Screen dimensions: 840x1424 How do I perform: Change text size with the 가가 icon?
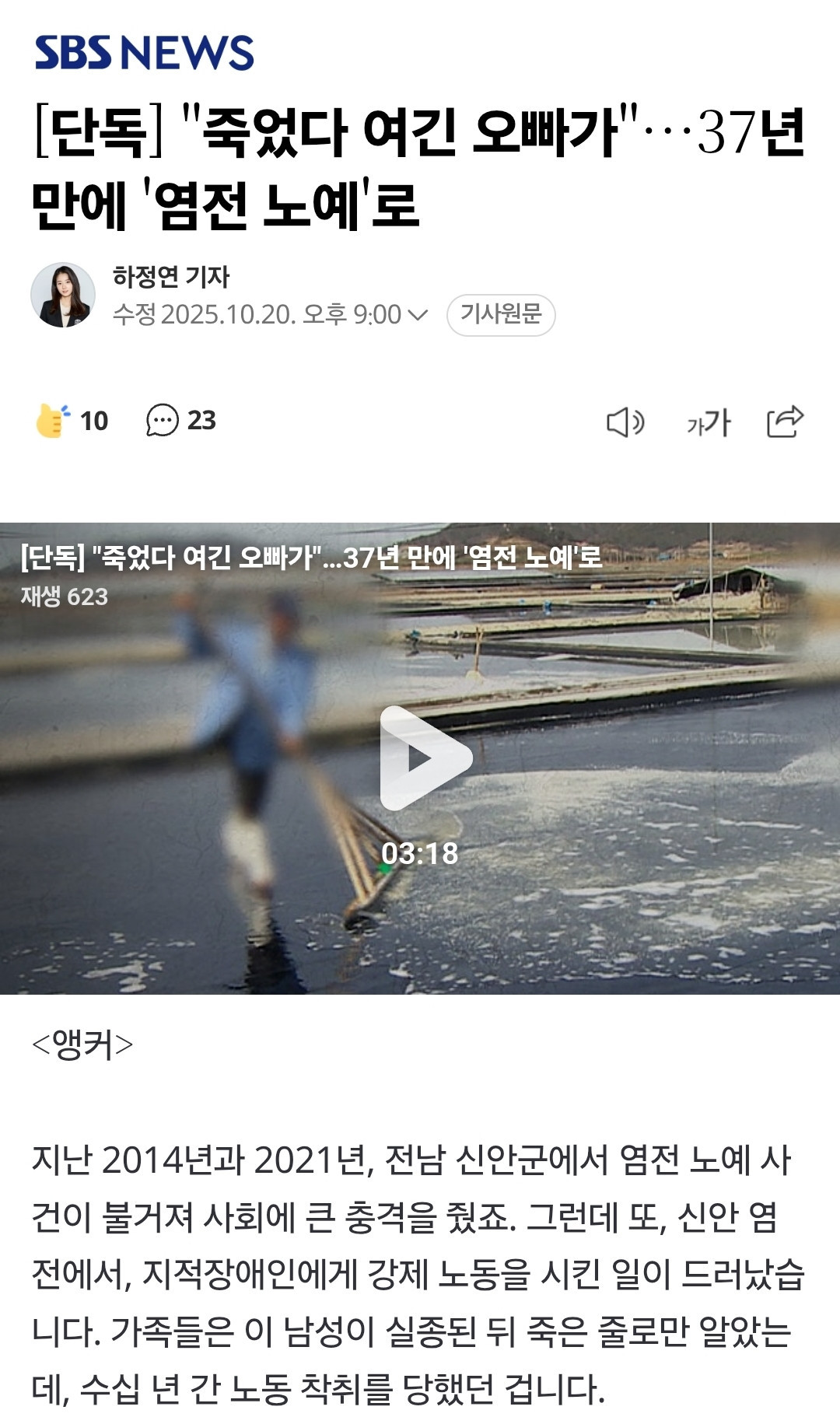tap(708, 422)
